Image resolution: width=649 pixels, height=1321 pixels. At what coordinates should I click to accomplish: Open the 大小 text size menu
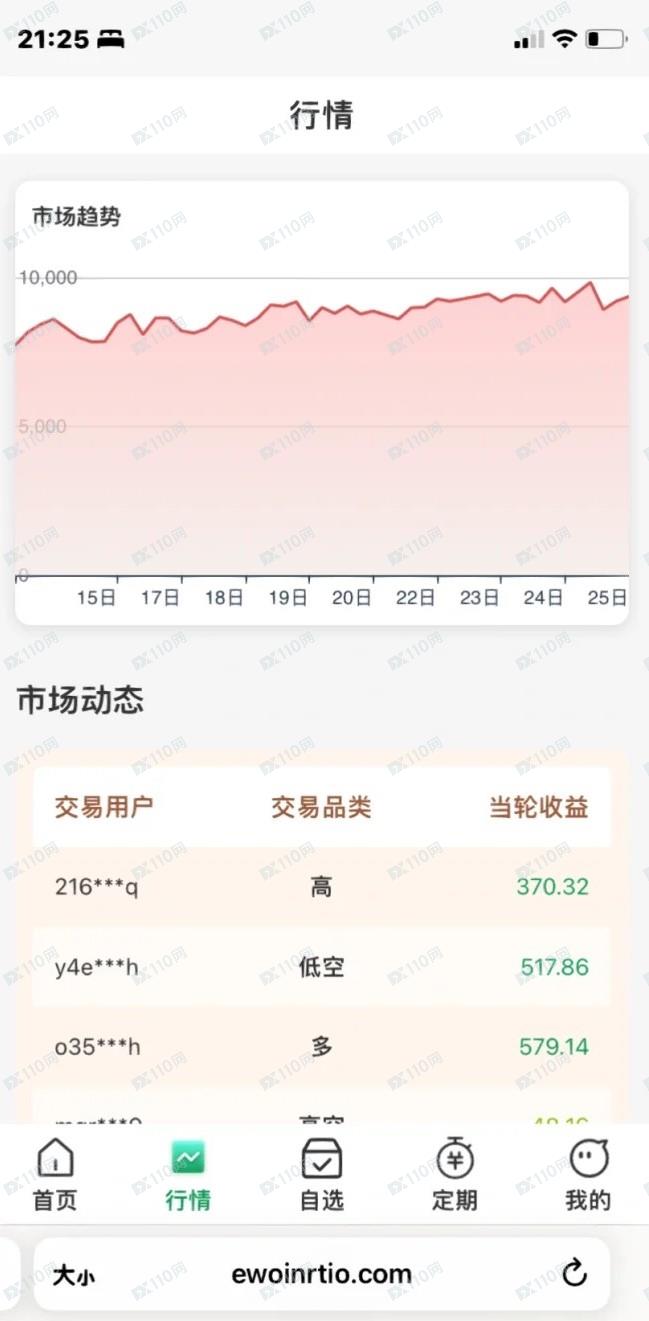74,1275
